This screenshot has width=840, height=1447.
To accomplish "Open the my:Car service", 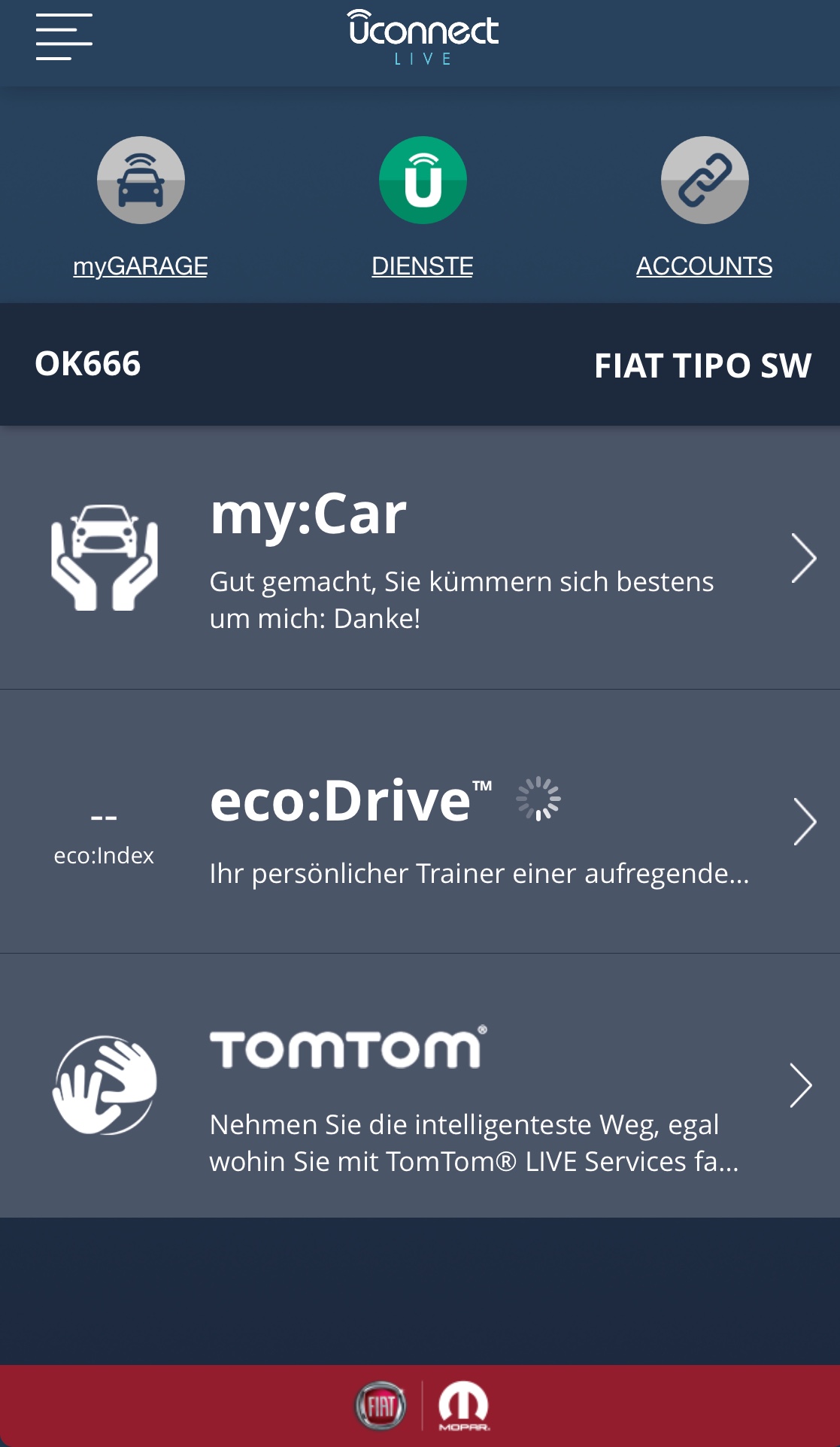I will 420,558.
